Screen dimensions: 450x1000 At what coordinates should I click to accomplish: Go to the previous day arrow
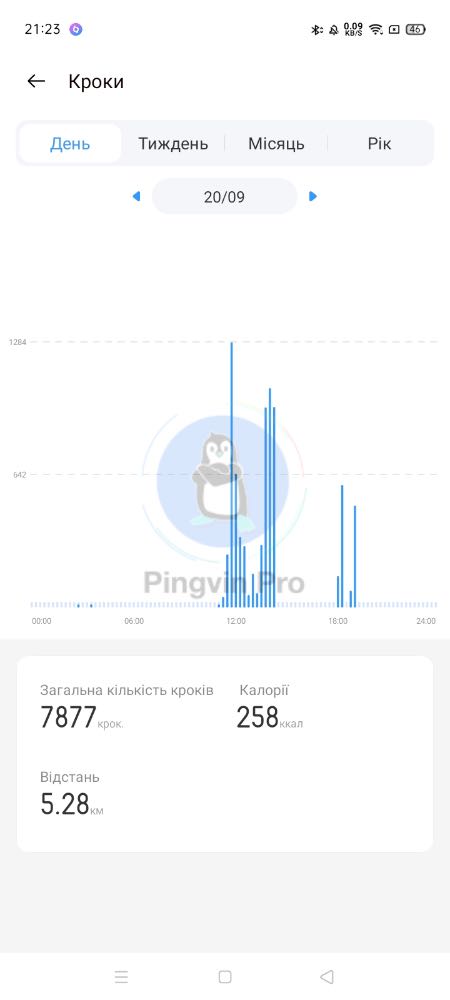click(x=136, y=196)
